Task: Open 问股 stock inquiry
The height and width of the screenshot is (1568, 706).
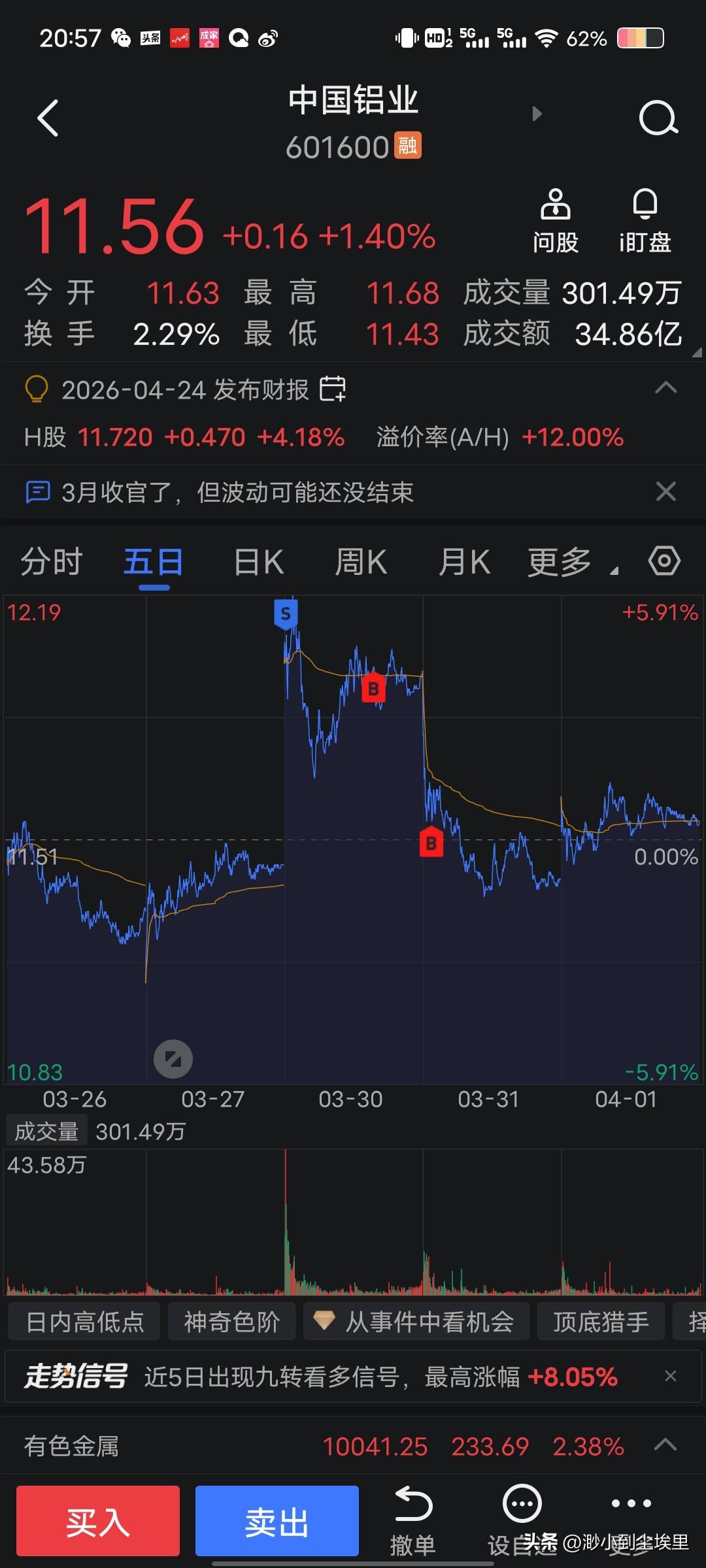Action: [x=556, y=221]
